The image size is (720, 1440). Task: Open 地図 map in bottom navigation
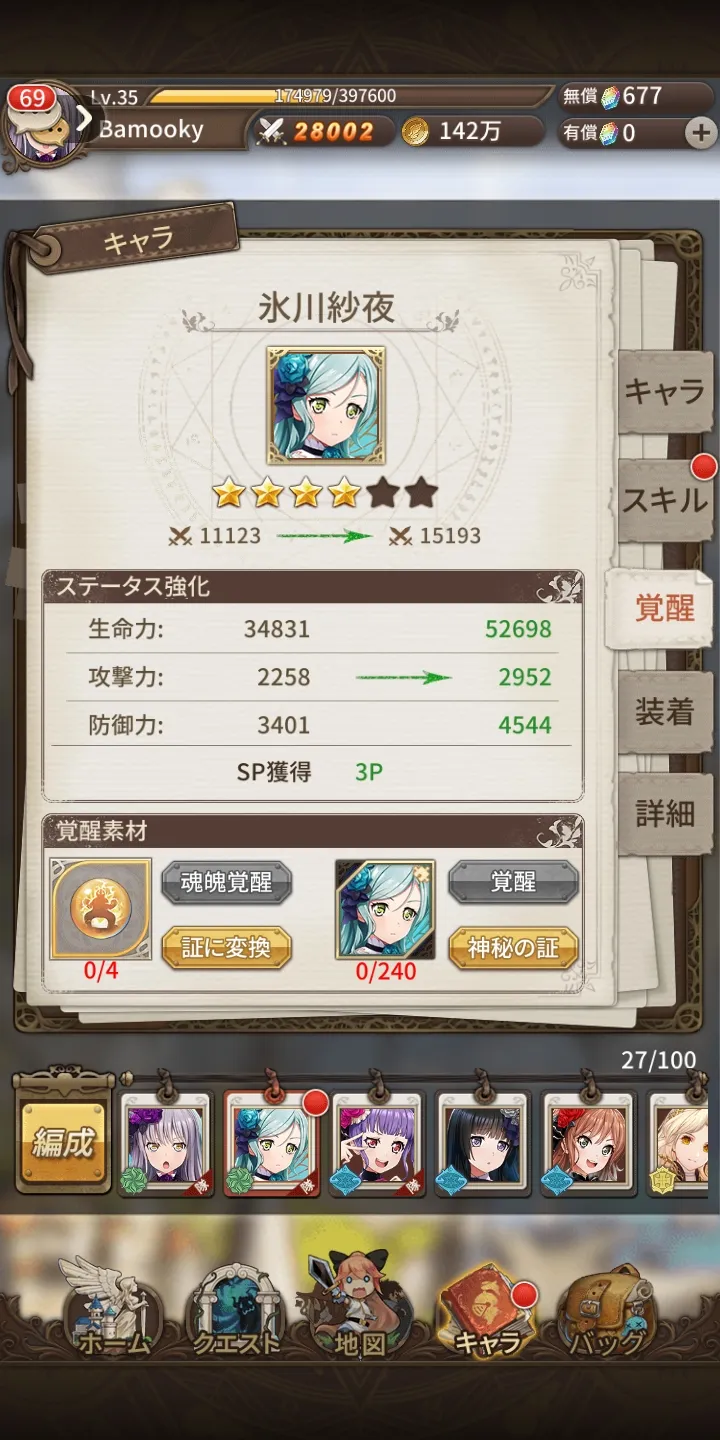coord(360,1312)
